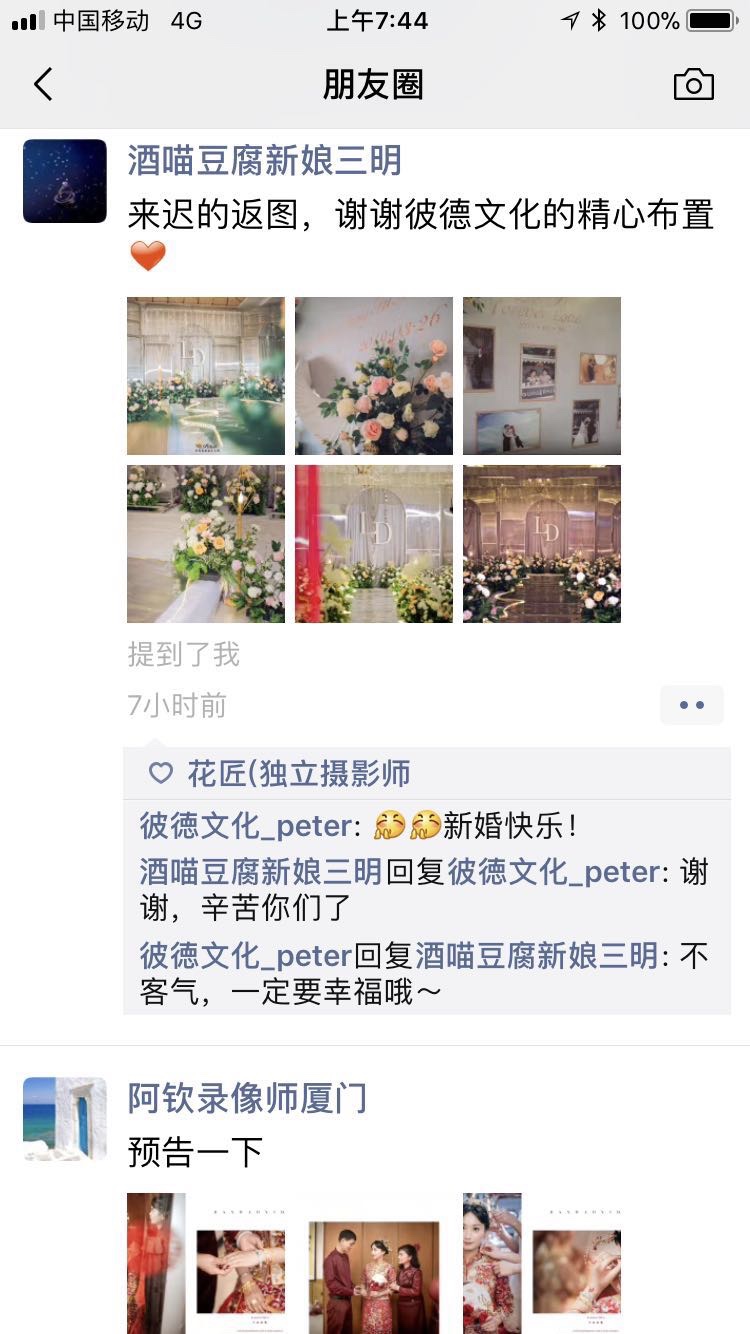Screen dimensions: 750x1334
Task: Open 阿钦录像师厦门's avatar
Action: coord(65,1119)
